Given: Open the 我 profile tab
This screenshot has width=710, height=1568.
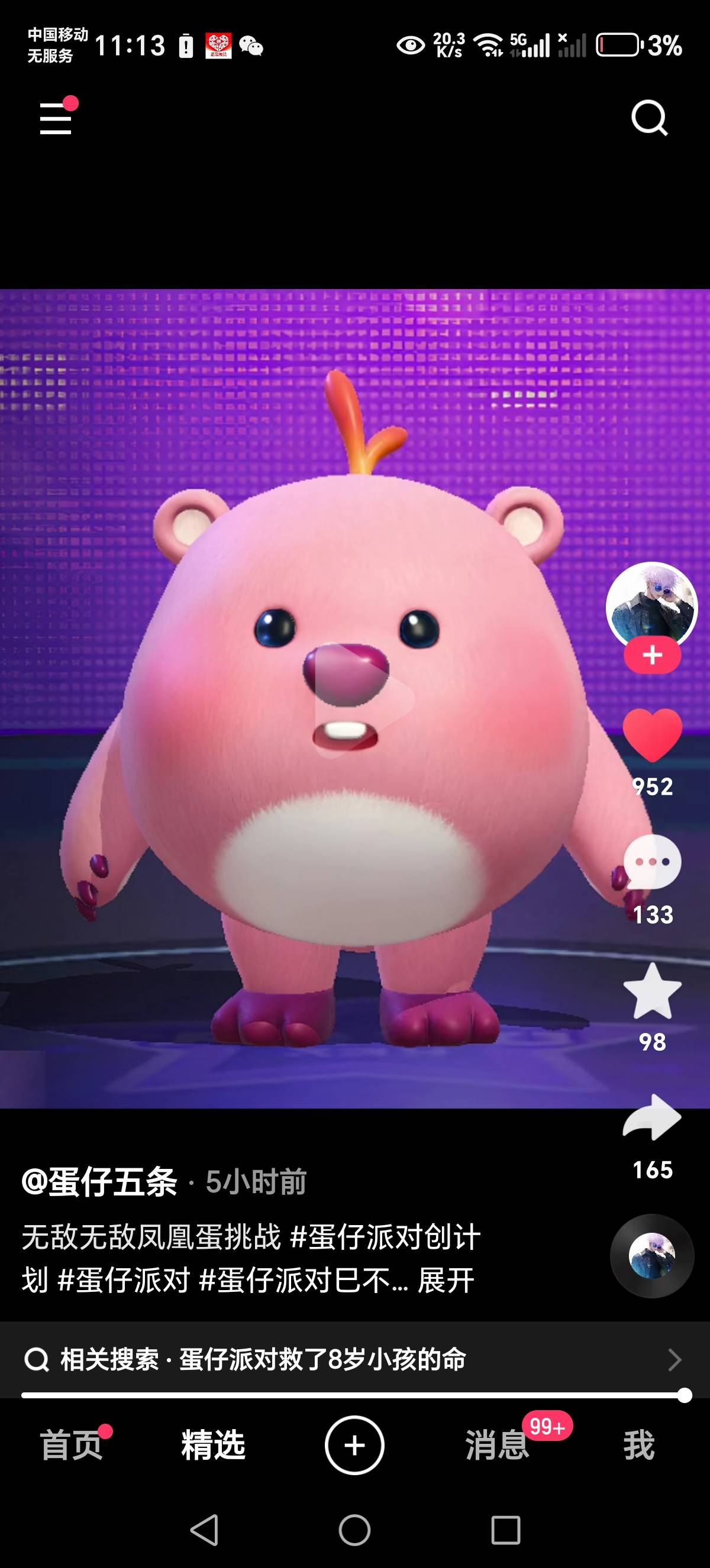Looking at the screenshot, I should [639, 1445].
